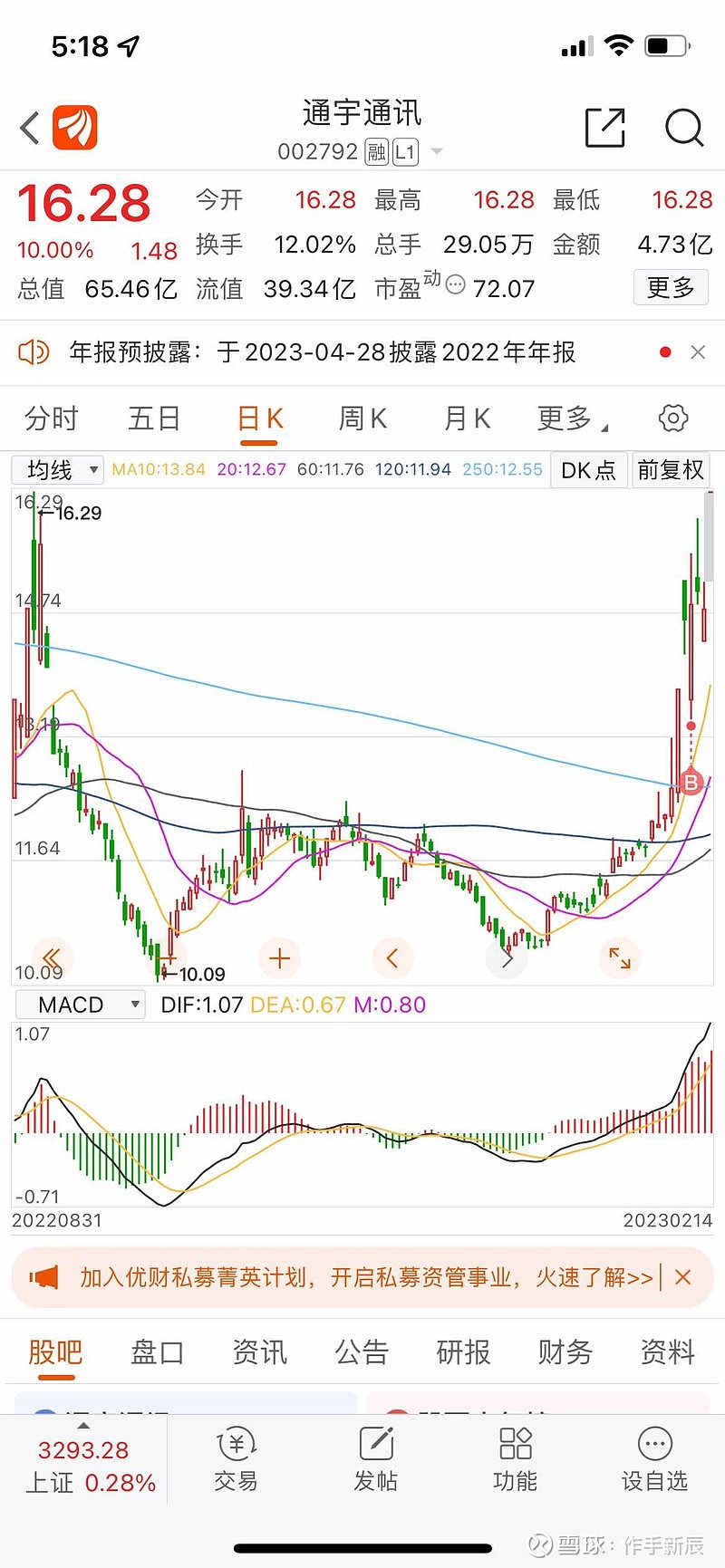Close the 优财私募菁英计划 banner
725x1568 pixels.
pos(683,1277)
